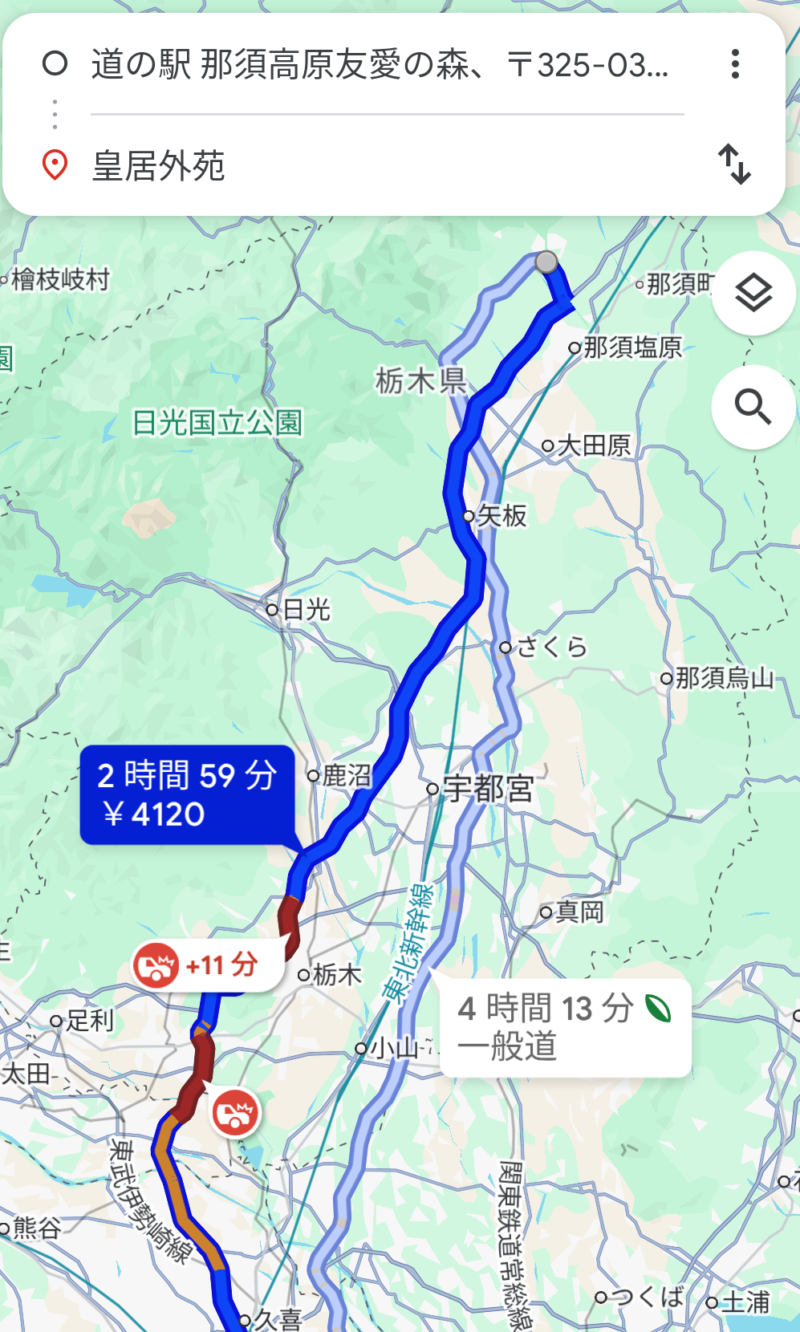Search along the route
This screenshot has width=800, height=1332.
tap(752, 407)
